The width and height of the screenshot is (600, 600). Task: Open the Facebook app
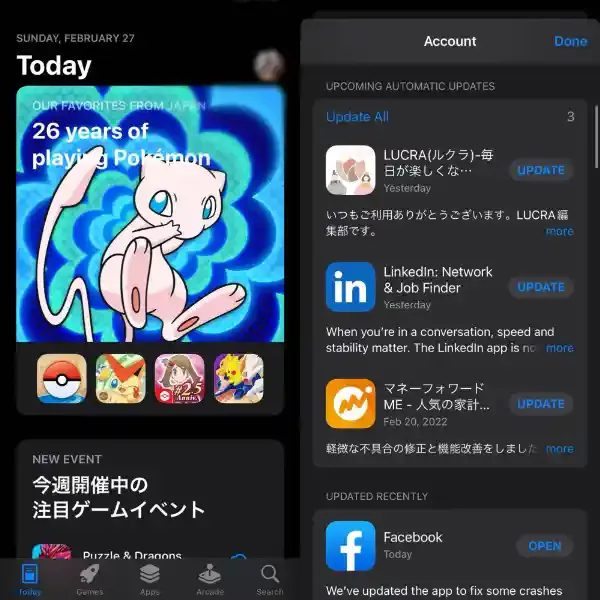[544, 546]
